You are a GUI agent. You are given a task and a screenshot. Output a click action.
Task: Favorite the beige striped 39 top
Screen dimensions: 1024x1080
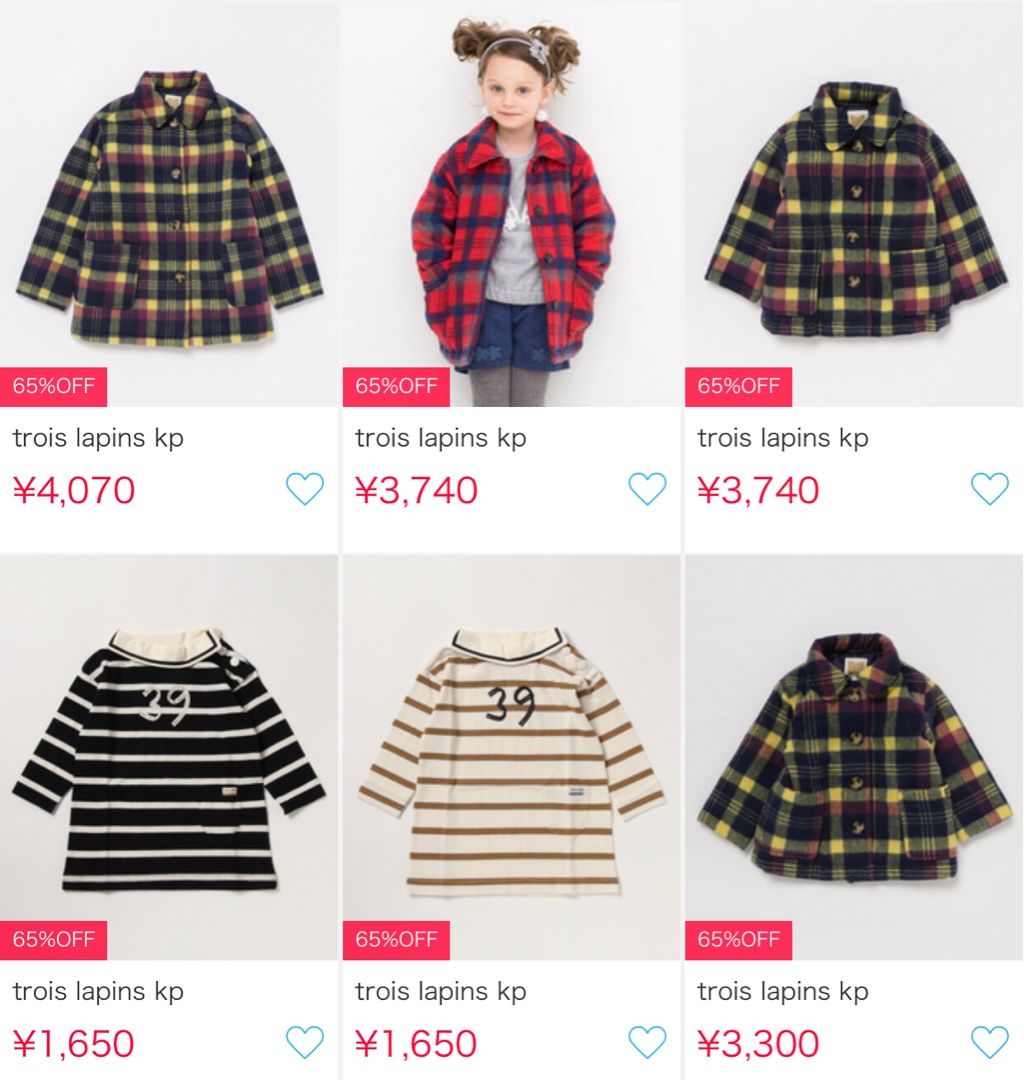pyautogui.click(x=647, y=1042)
